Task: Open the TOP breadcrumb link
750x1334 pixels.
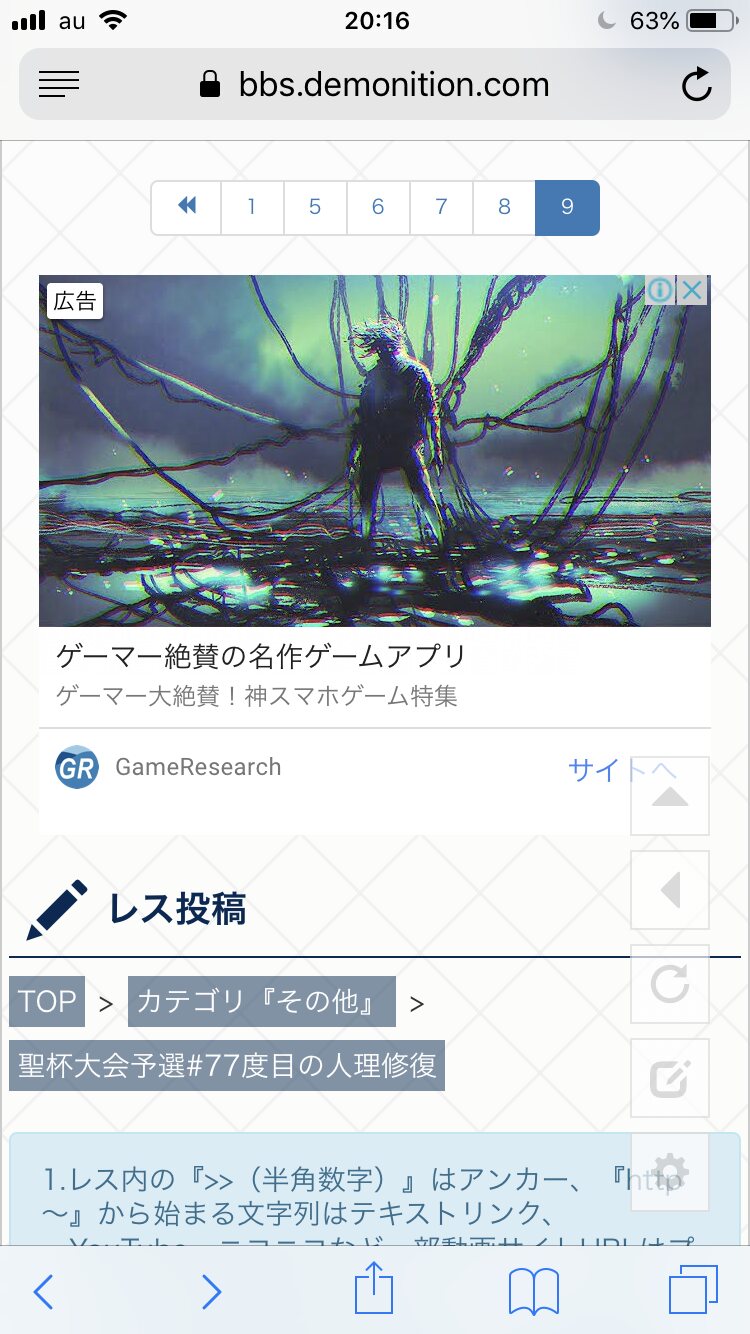Action: [47, 1002]
